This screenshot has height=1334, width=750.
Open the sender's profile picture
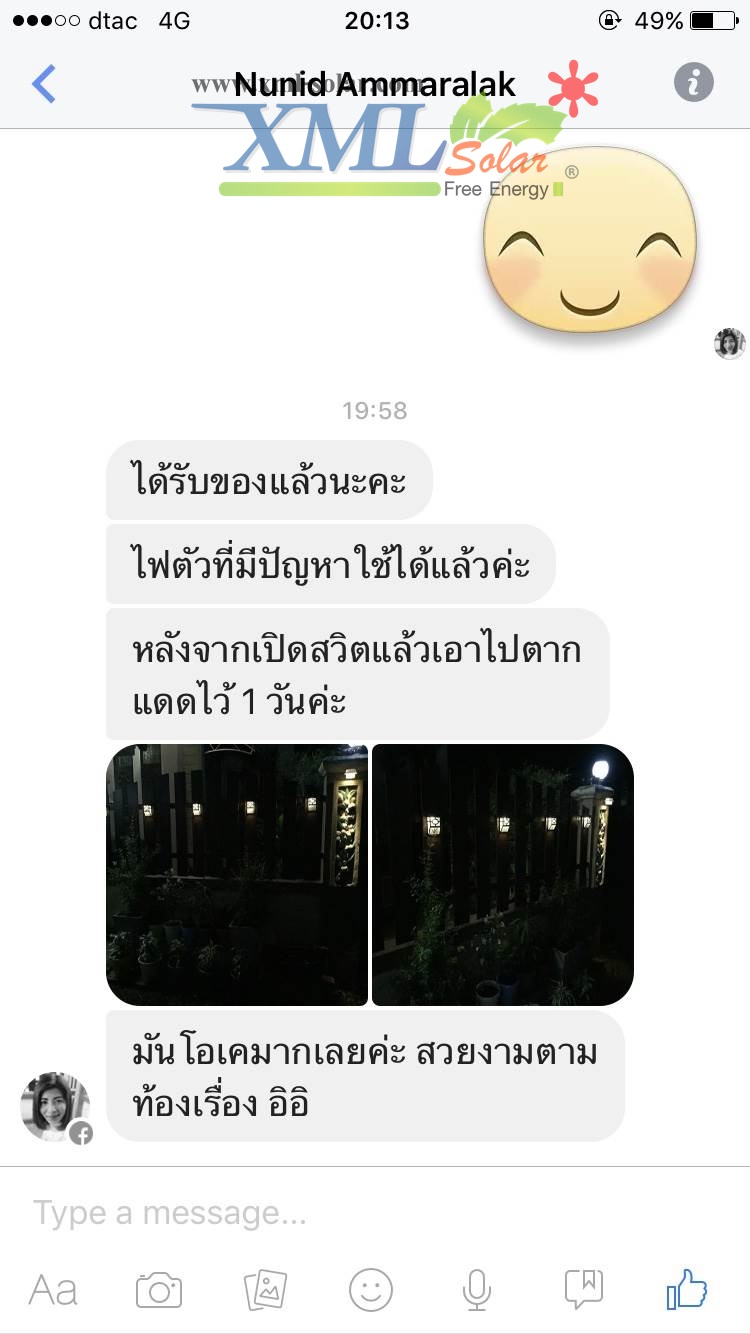[56, 1107]
